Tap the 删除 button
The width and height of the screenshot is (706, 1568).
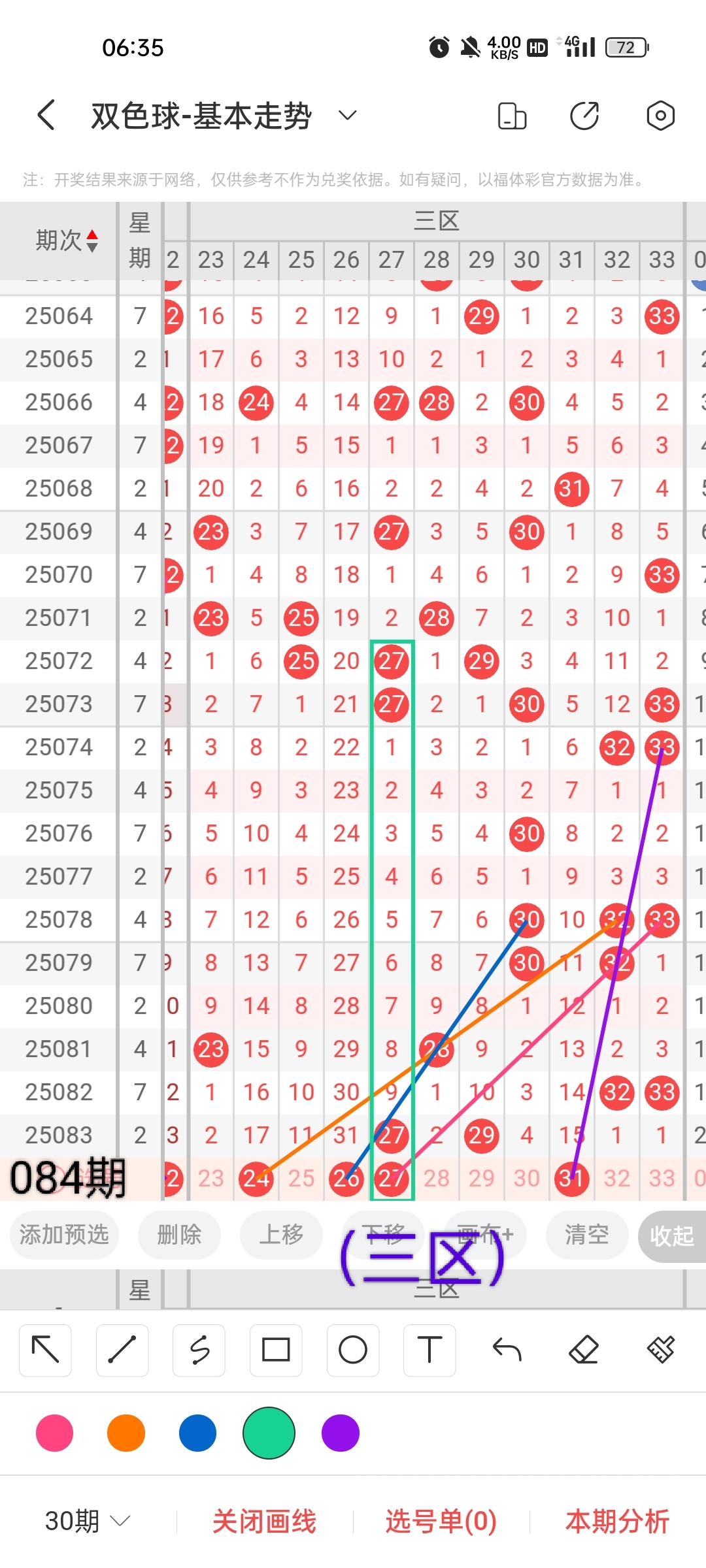[x=179, y=1235]
